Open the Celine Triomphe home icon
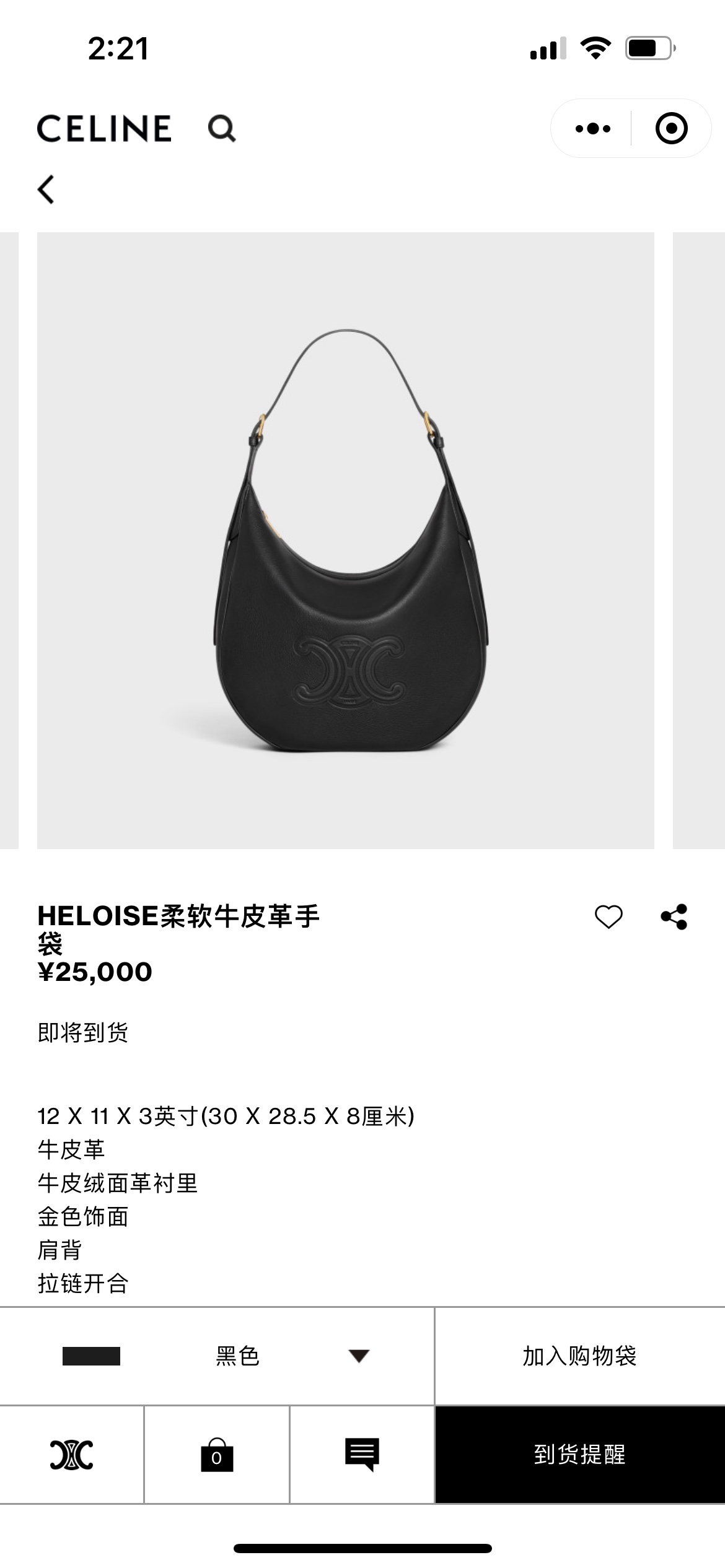Screen dimensions: 725x1568 [x=72, y=1454]
